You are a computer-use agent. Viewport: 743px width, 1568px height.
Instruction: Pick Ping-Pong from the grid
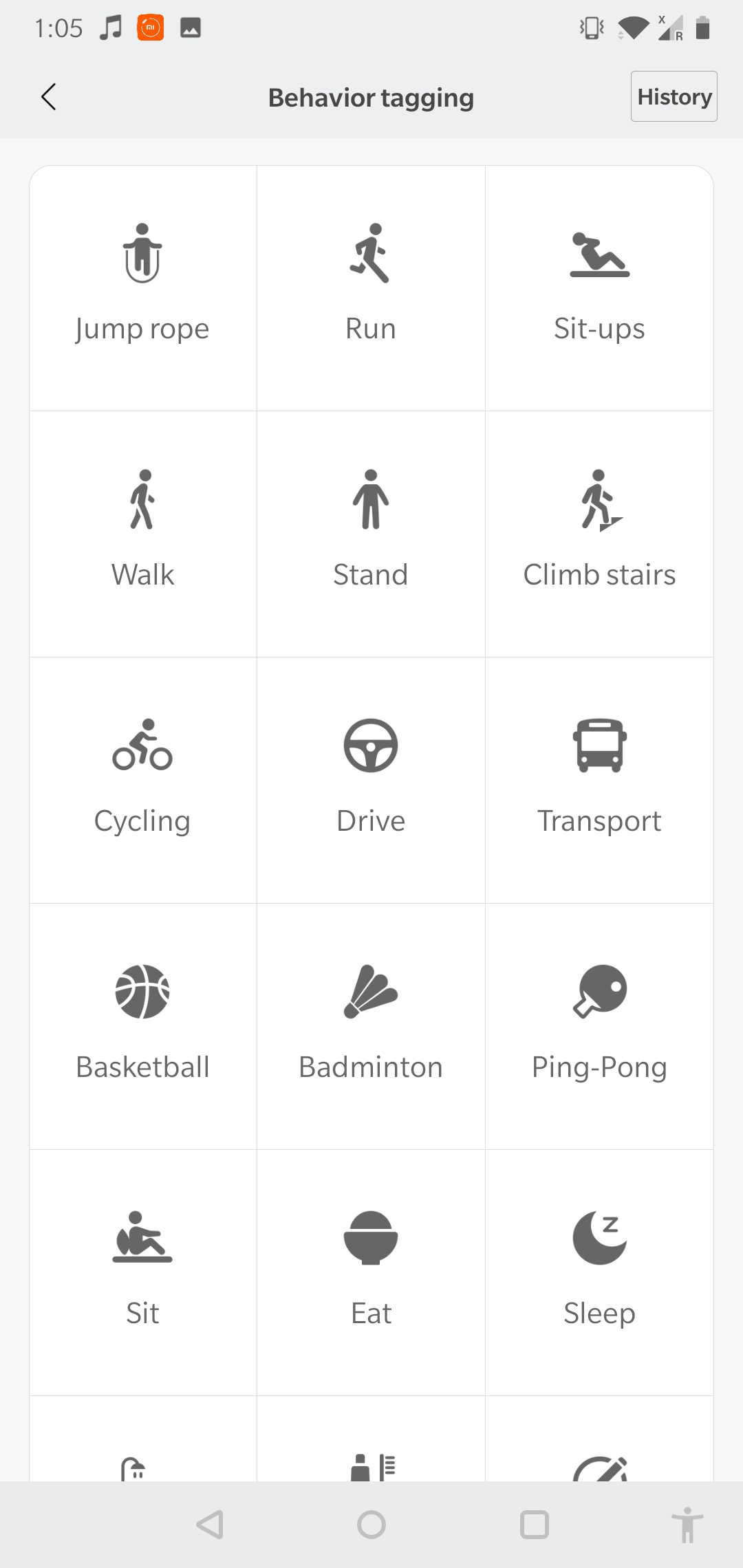[x=599, y=1026]
